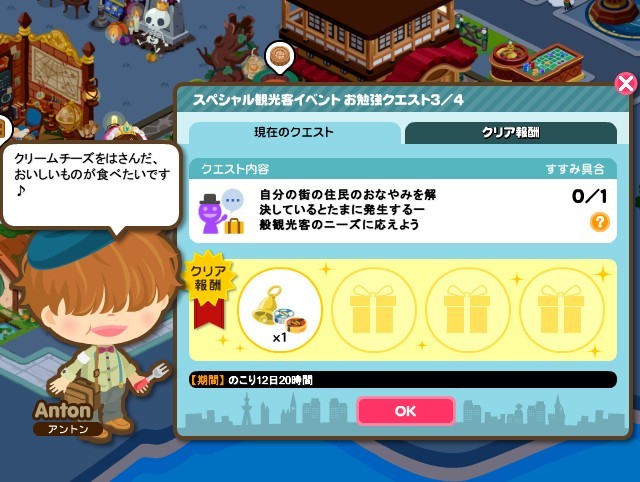Image resolution: width=640 pixels, height=482 pixels.
Task: Confirm with the pink OK button
Action: pyautogui.click(x=405, y=411)
